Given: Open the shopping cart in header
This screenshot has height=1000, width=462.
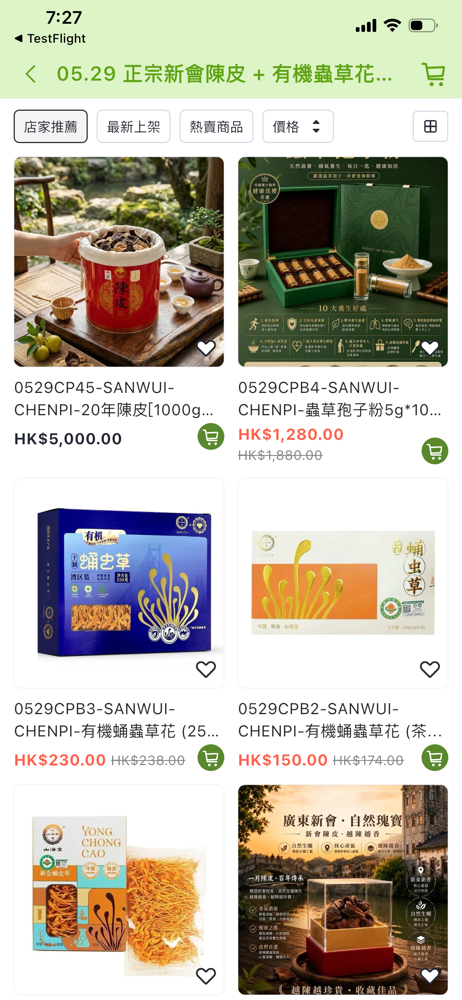Looking at the screenshot, I should 434,74.
